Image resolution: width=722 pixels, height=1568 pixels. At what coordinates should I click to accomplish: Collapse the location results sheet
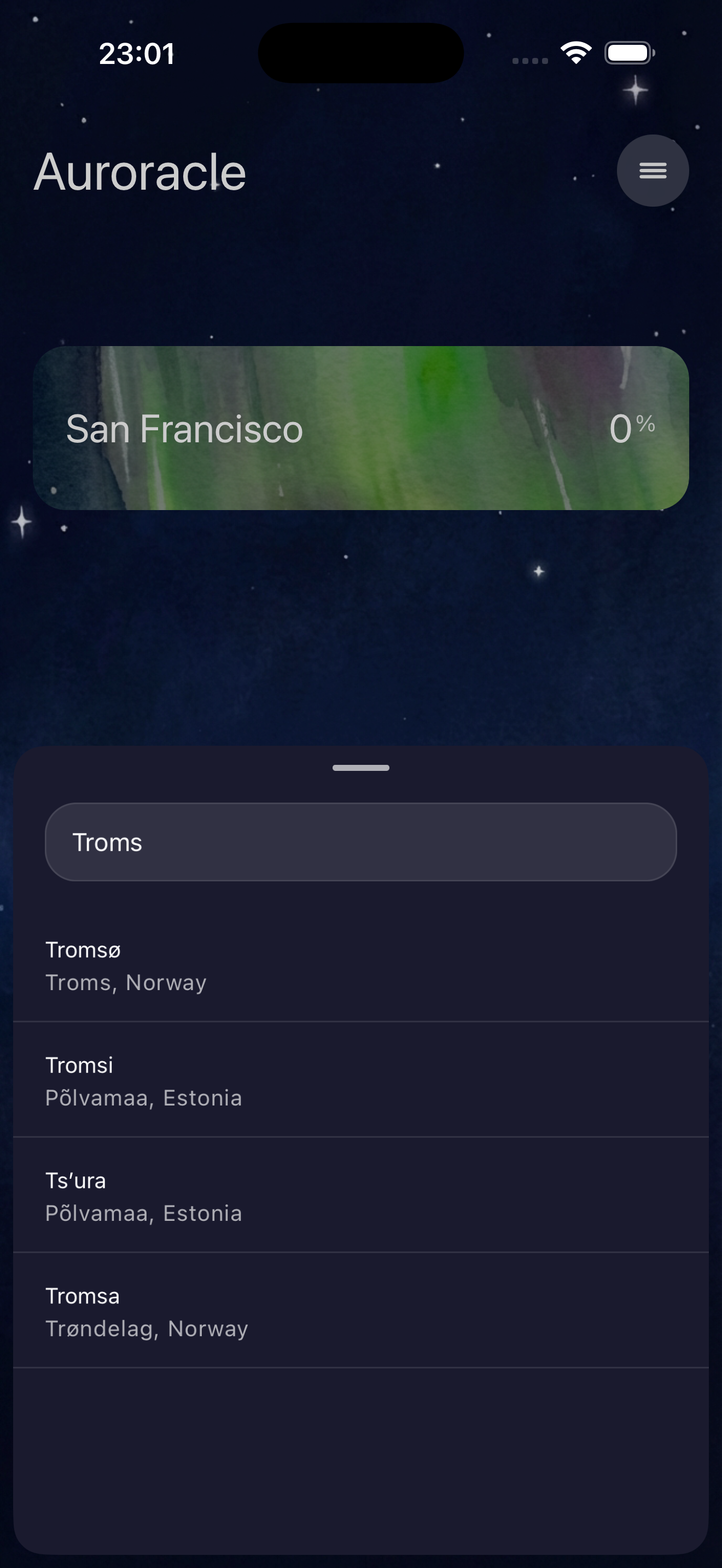point(361,769)
